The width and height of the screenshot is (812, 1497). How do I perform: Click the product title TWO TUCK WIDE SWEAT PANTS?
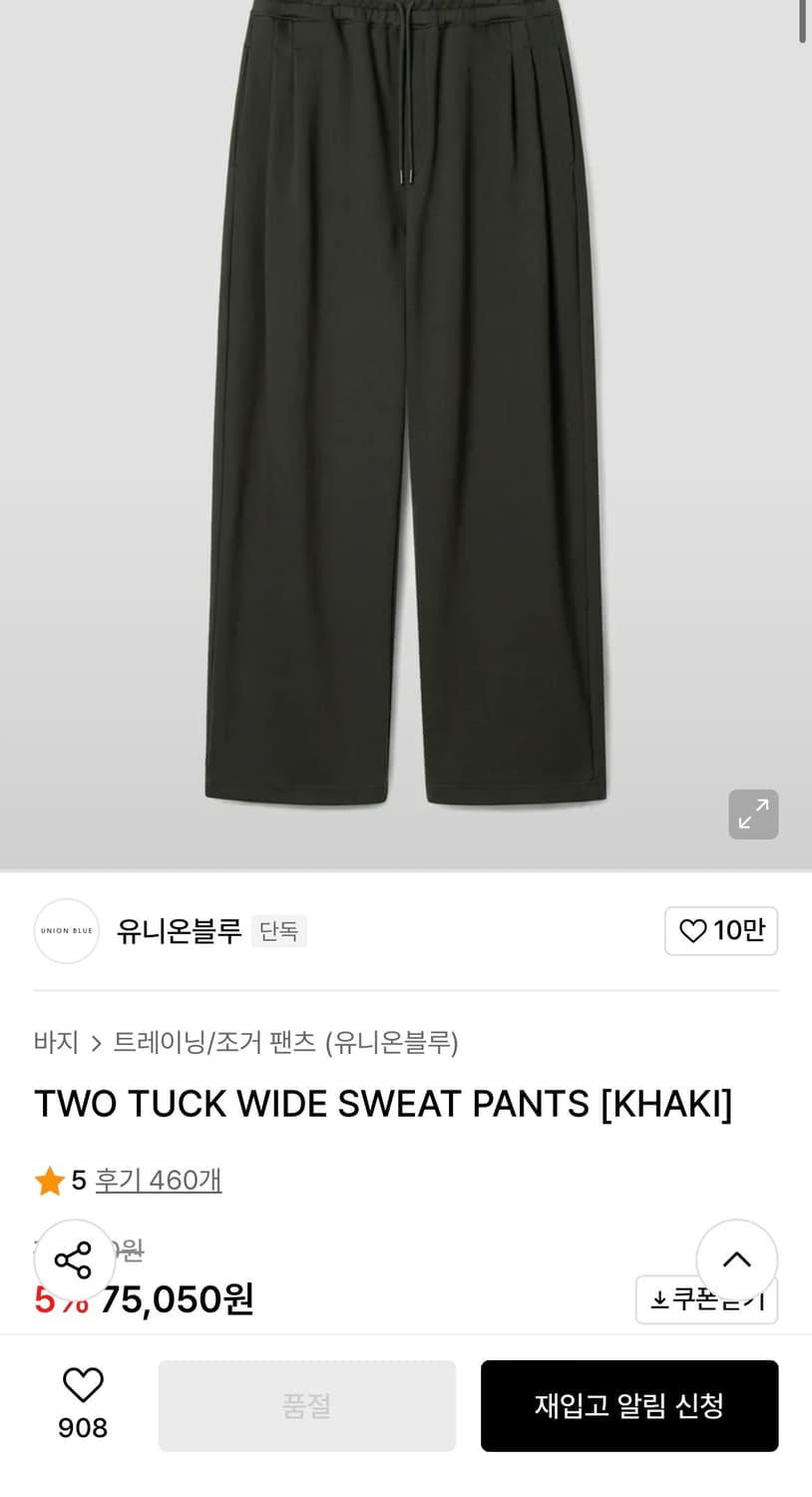click(383, 1104)
